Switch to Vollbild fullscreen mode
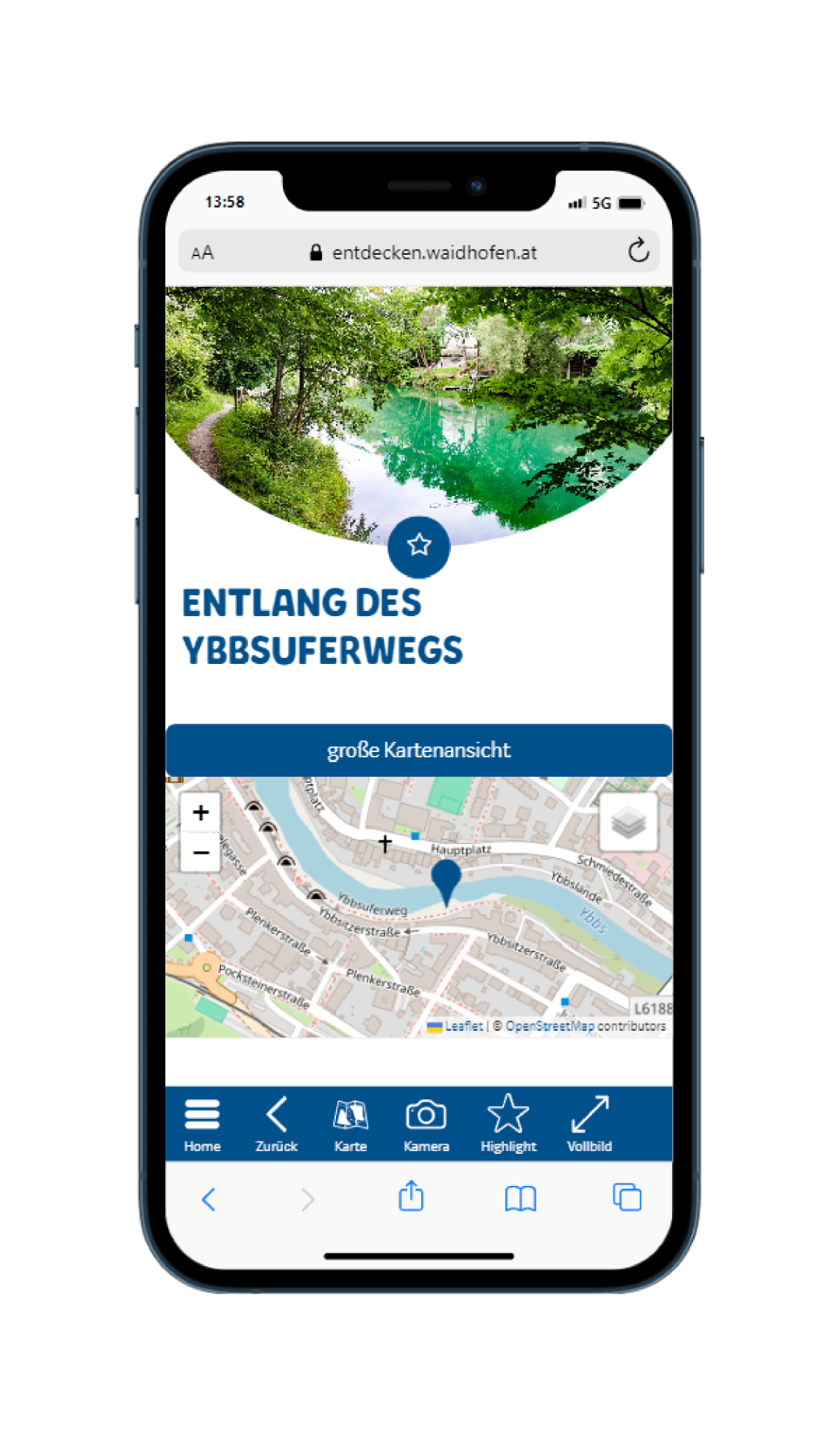Viewport: 840px width, 1434px height. pos(589,1125)
